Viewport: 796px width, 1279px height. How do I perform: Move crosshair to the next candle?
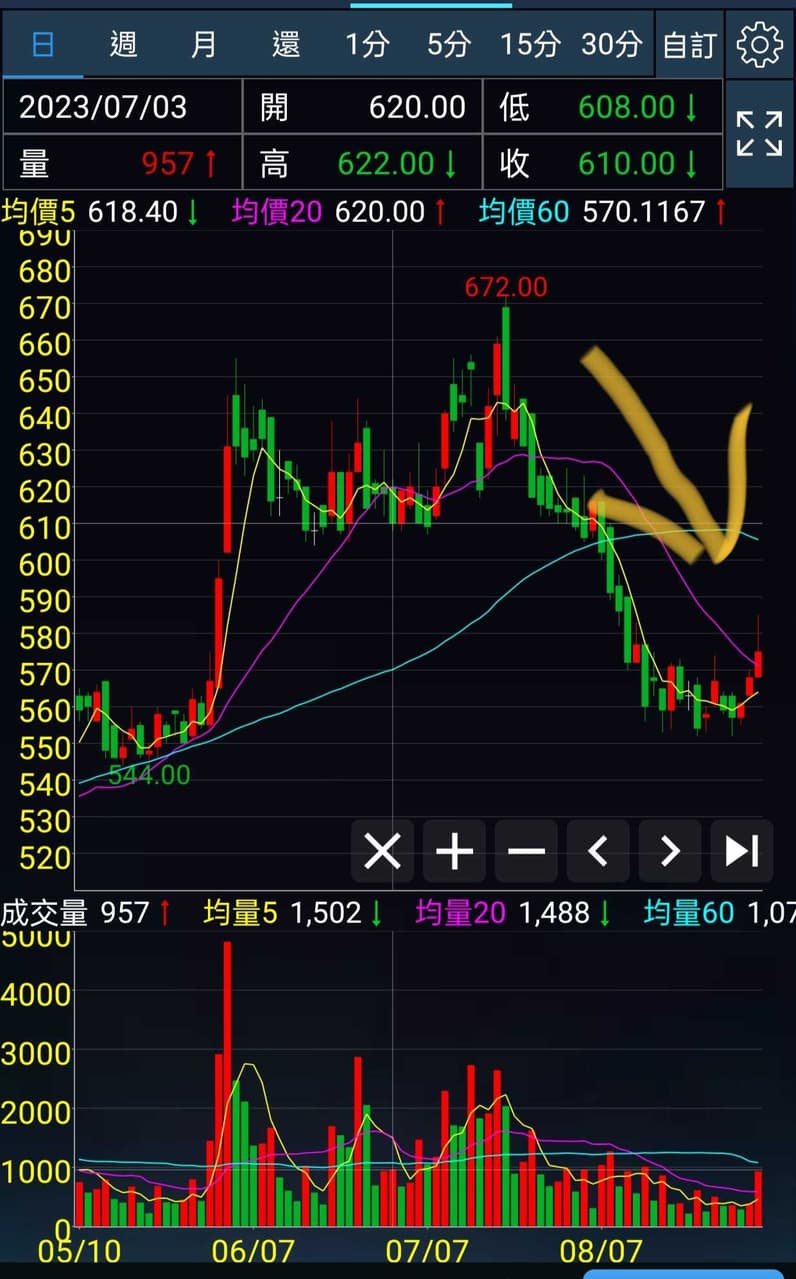tap(670, 852)
